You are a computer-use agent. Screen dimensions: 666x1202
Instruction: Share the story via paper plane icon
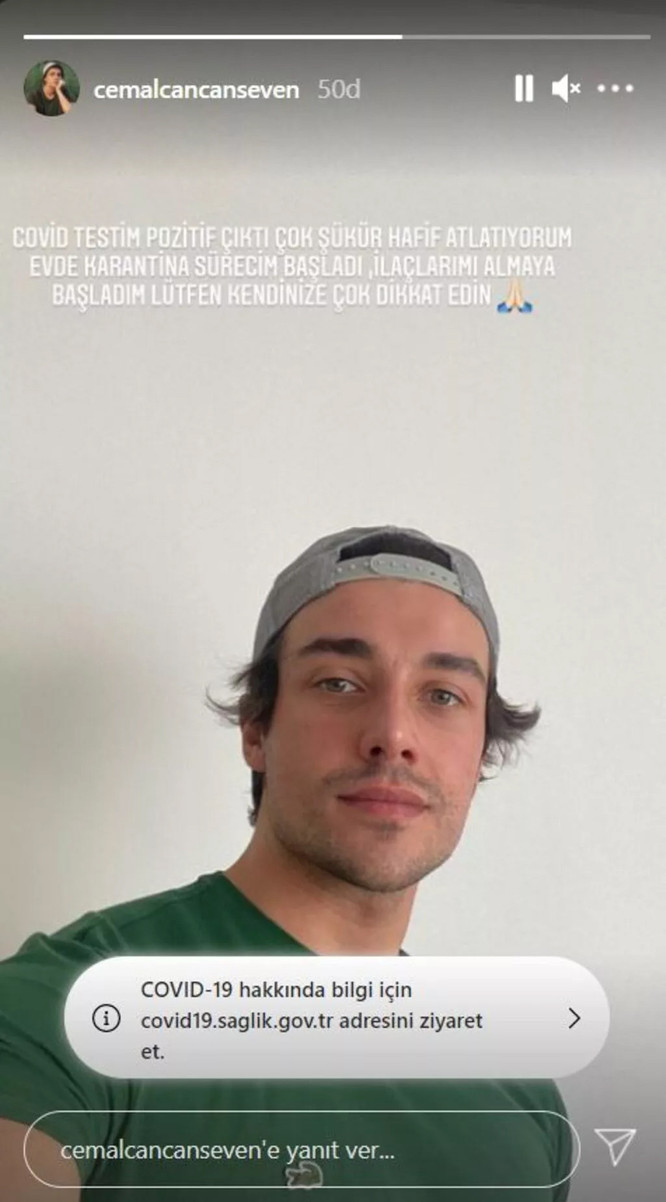click(615, 1146)
